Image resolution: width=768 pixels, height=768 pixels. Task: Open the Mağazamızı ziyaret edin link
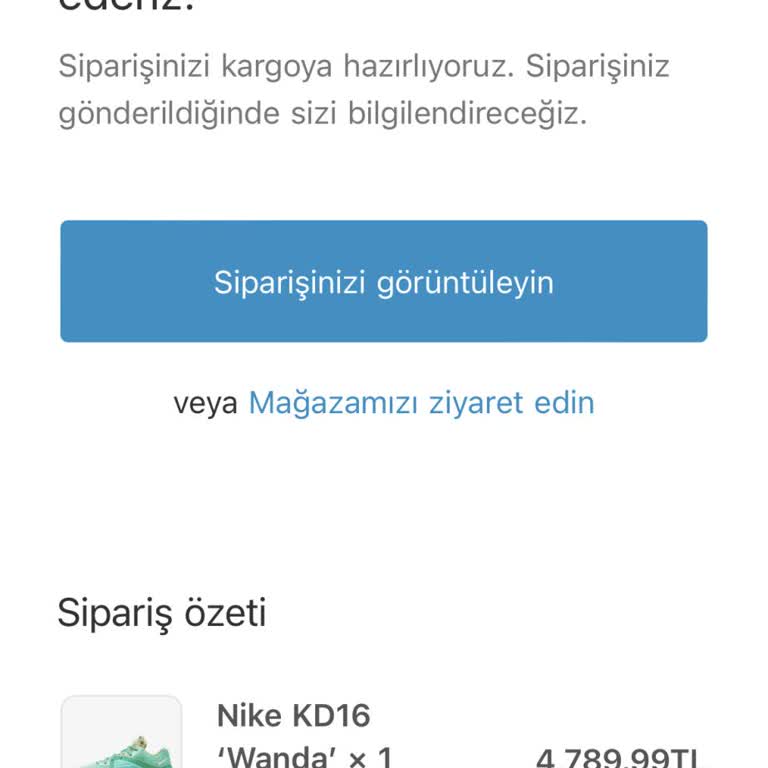[421, 403]
